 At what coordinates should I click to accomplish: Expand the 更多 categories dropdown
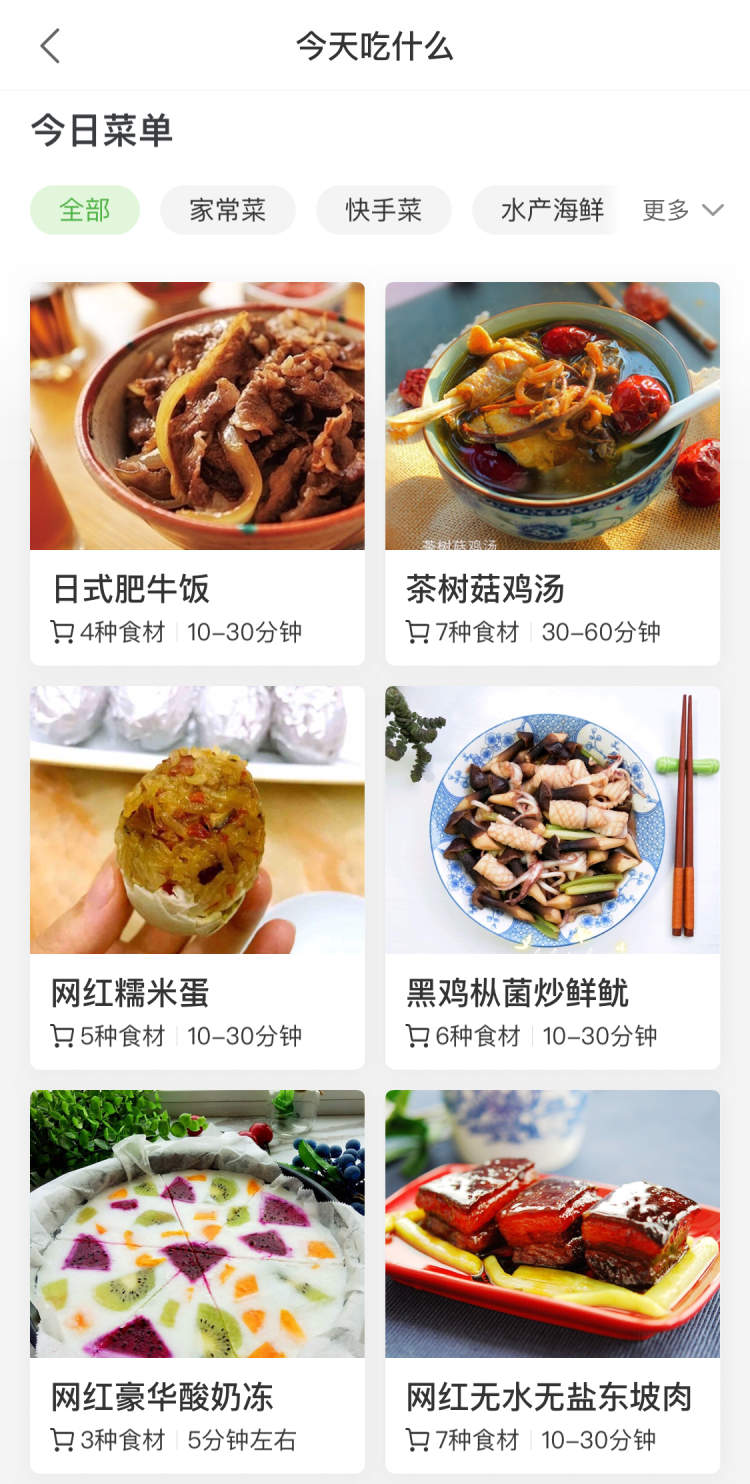683,210
